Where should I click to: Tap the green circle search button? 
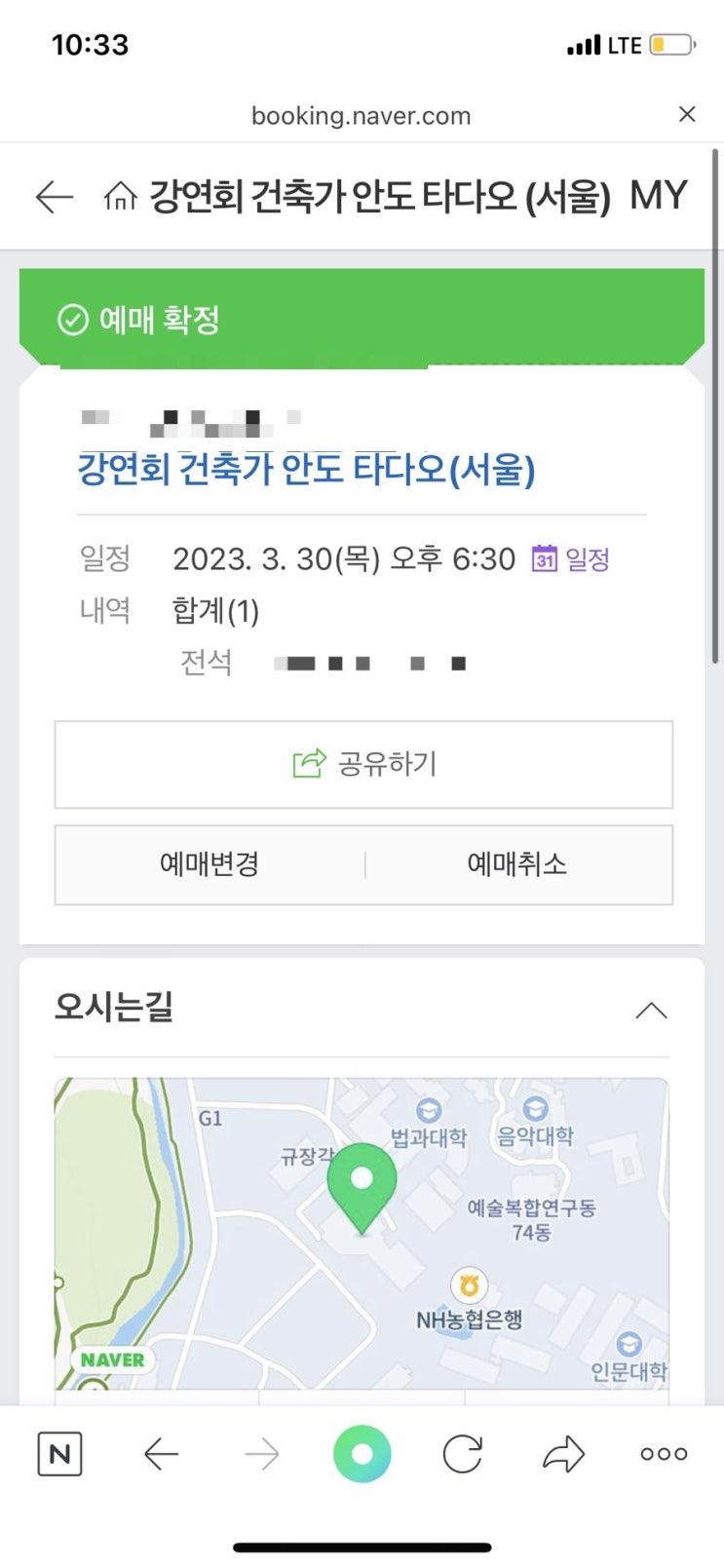point(362,1454)
